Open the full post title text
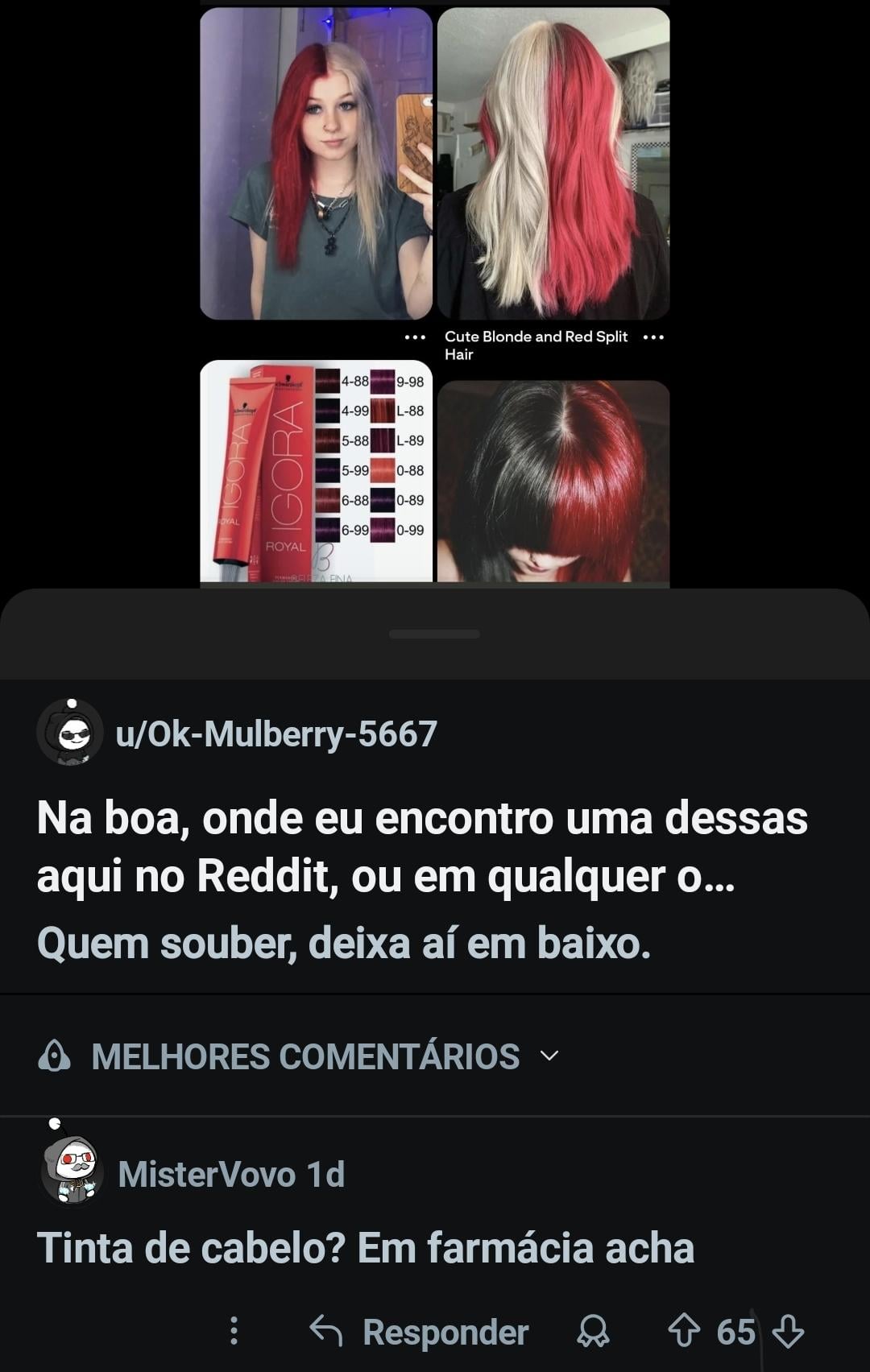The image size is (870, 1372). pos(422,847)
